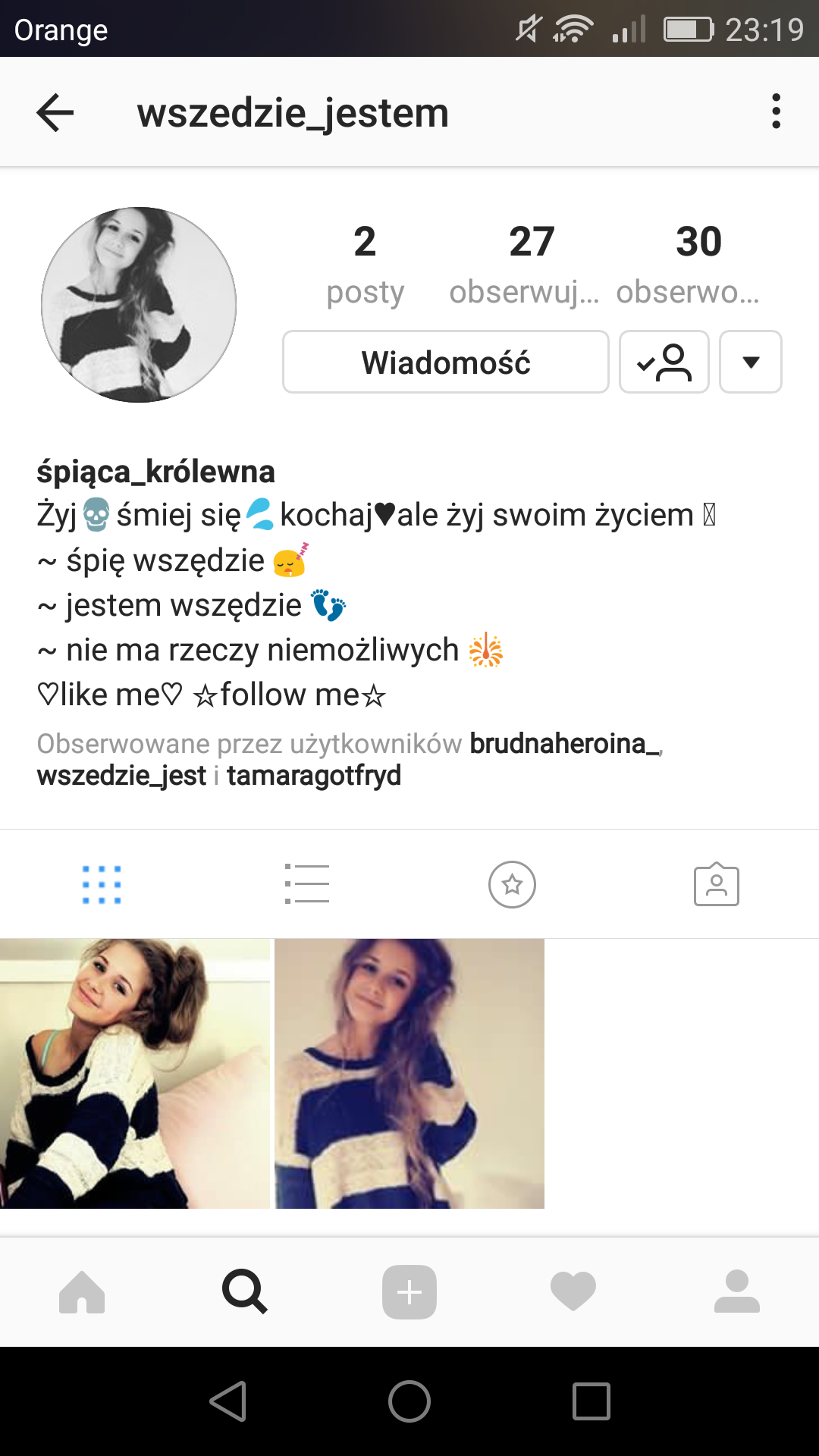
Task: Go to the Instagram home feed
Action: [x=82, y=1292]
